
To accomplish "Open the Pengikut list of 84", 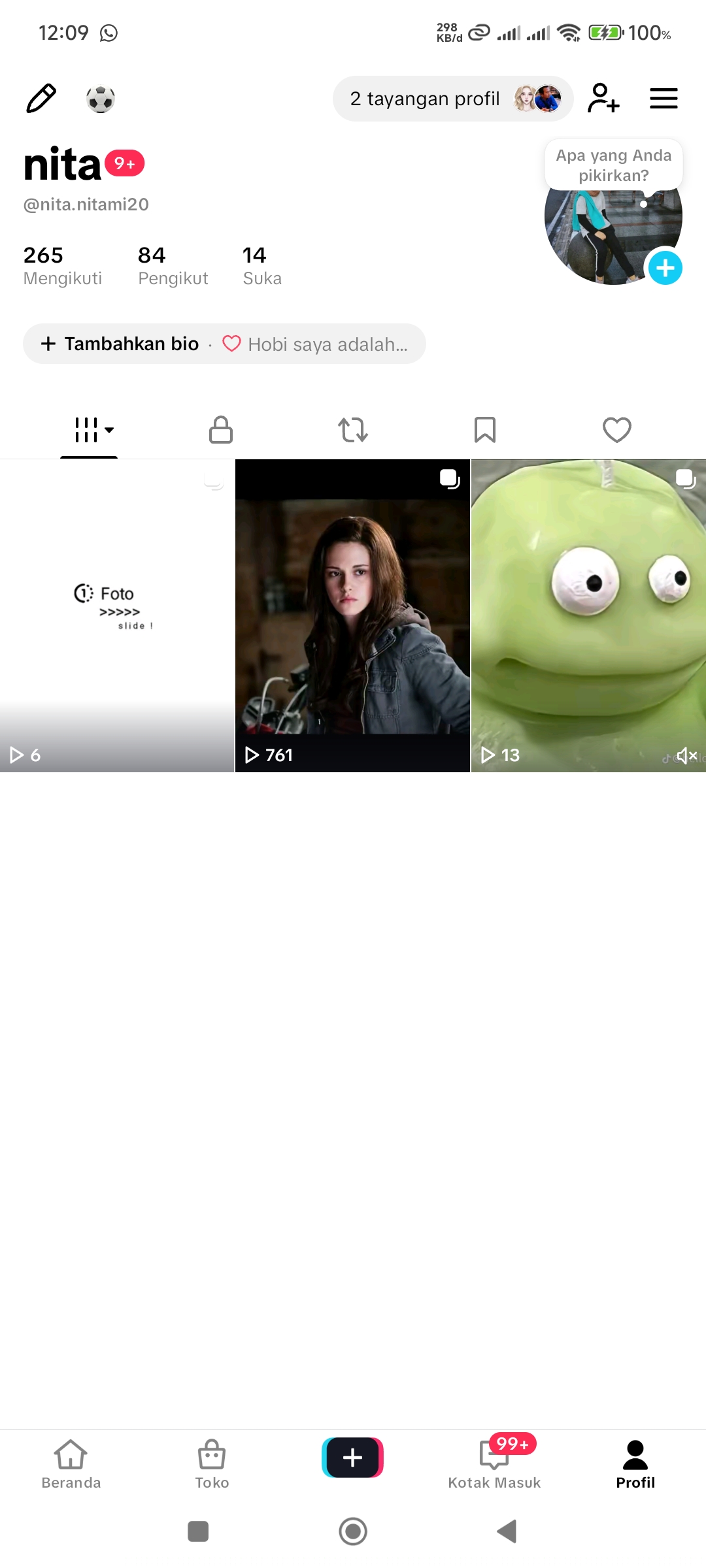I will [x=173, y=266].
